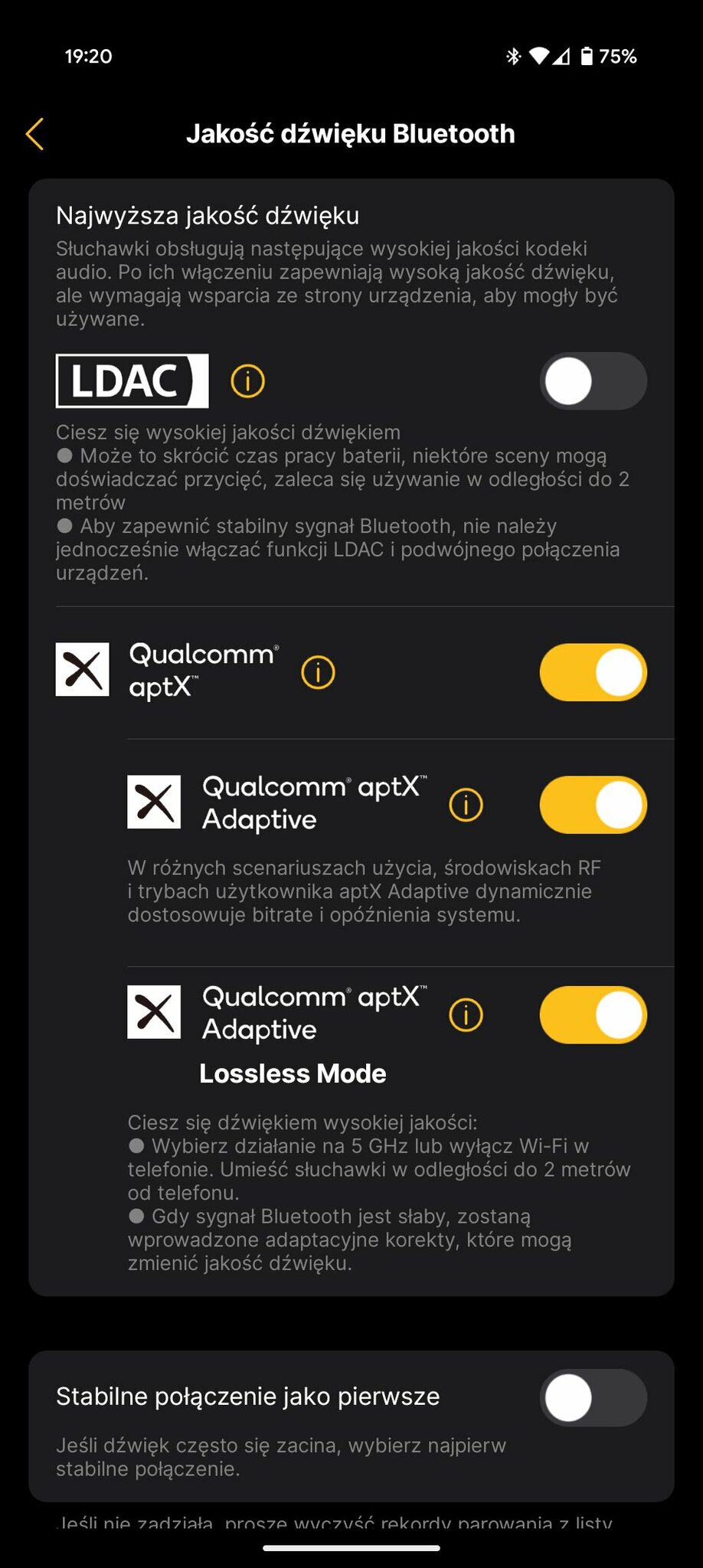Tap the info icon next to Qualcomm aptX
The width and height of the screenshot is (703, 1568).
coord(318,672)
